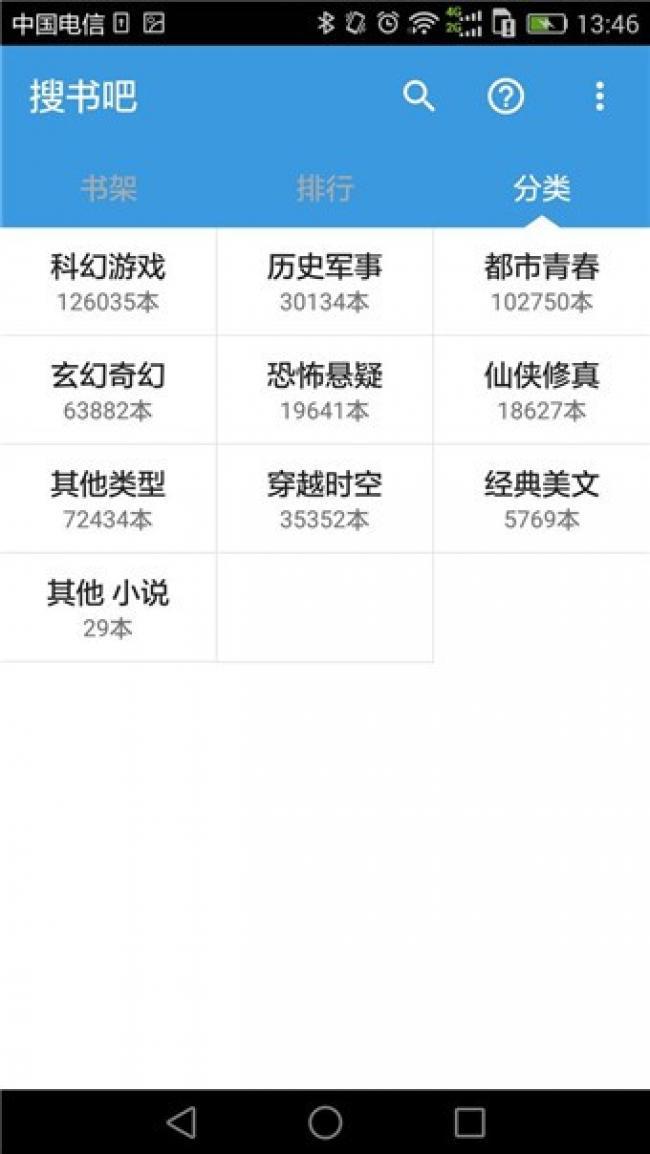This screenshot has height=1154, width=650.
Task: Open the 其他 小说 category
Action: pos(108,608)
